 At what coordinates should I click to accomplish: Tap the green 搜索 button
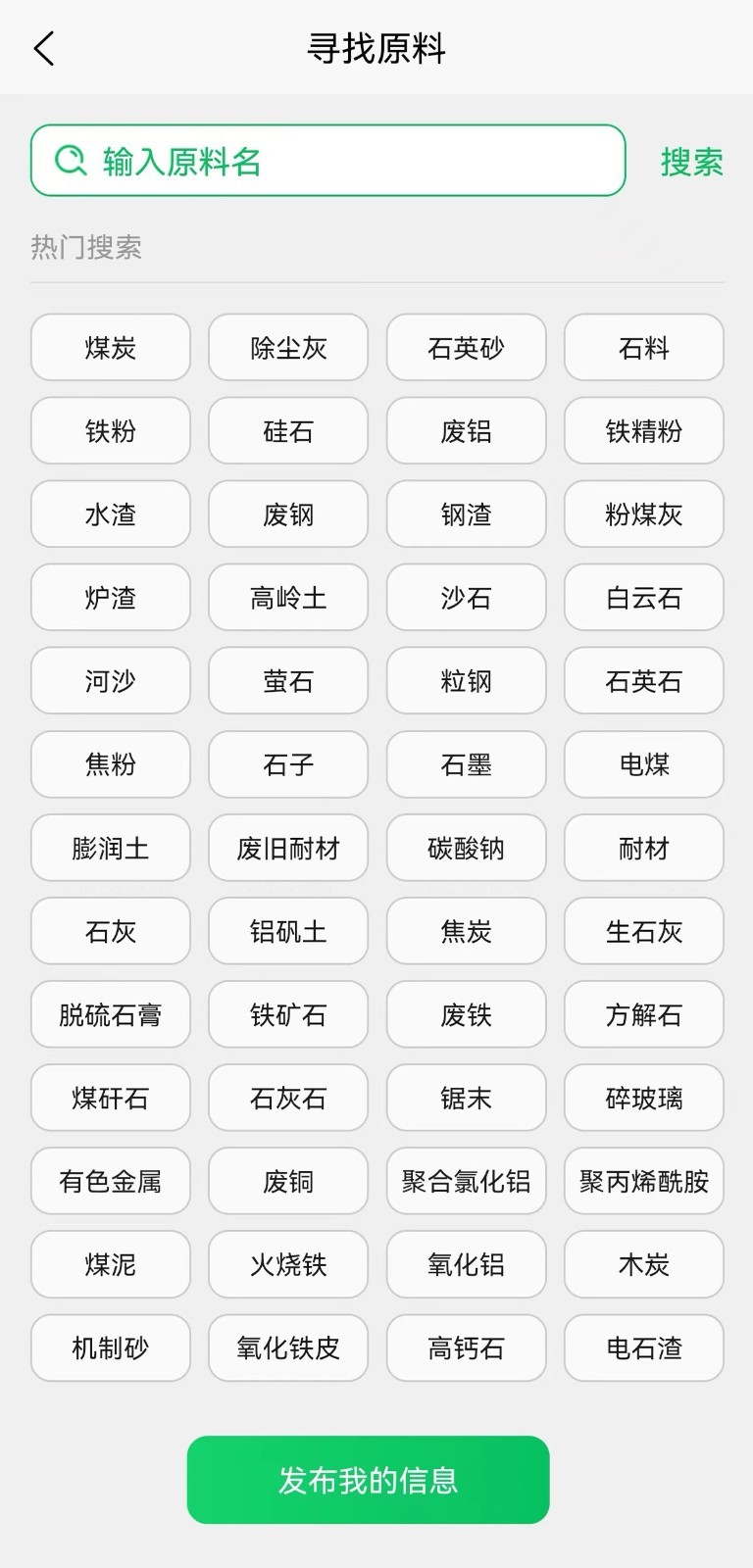pos(692,162)
